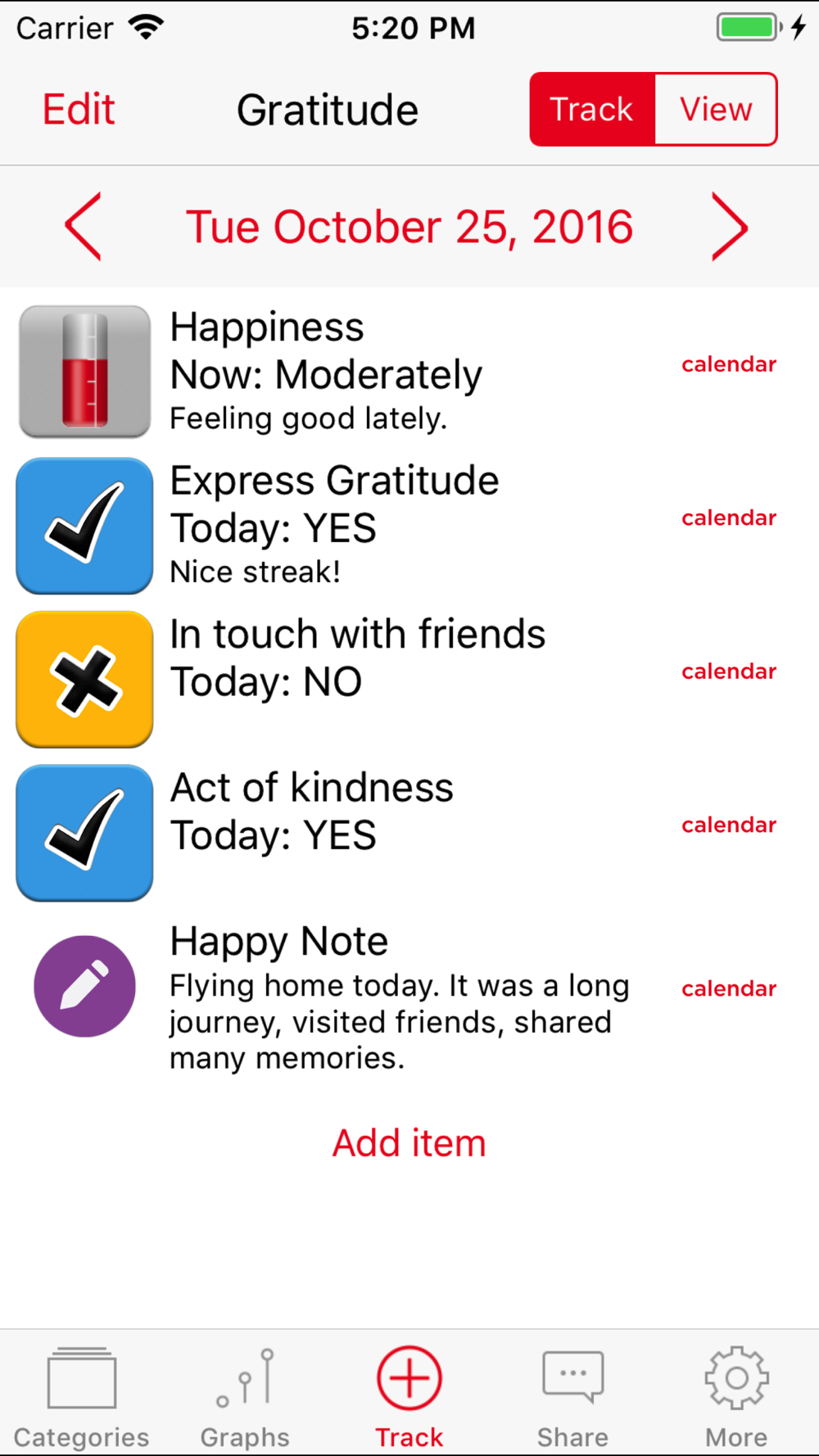Switch to the Categories tab

(82, 1398)
